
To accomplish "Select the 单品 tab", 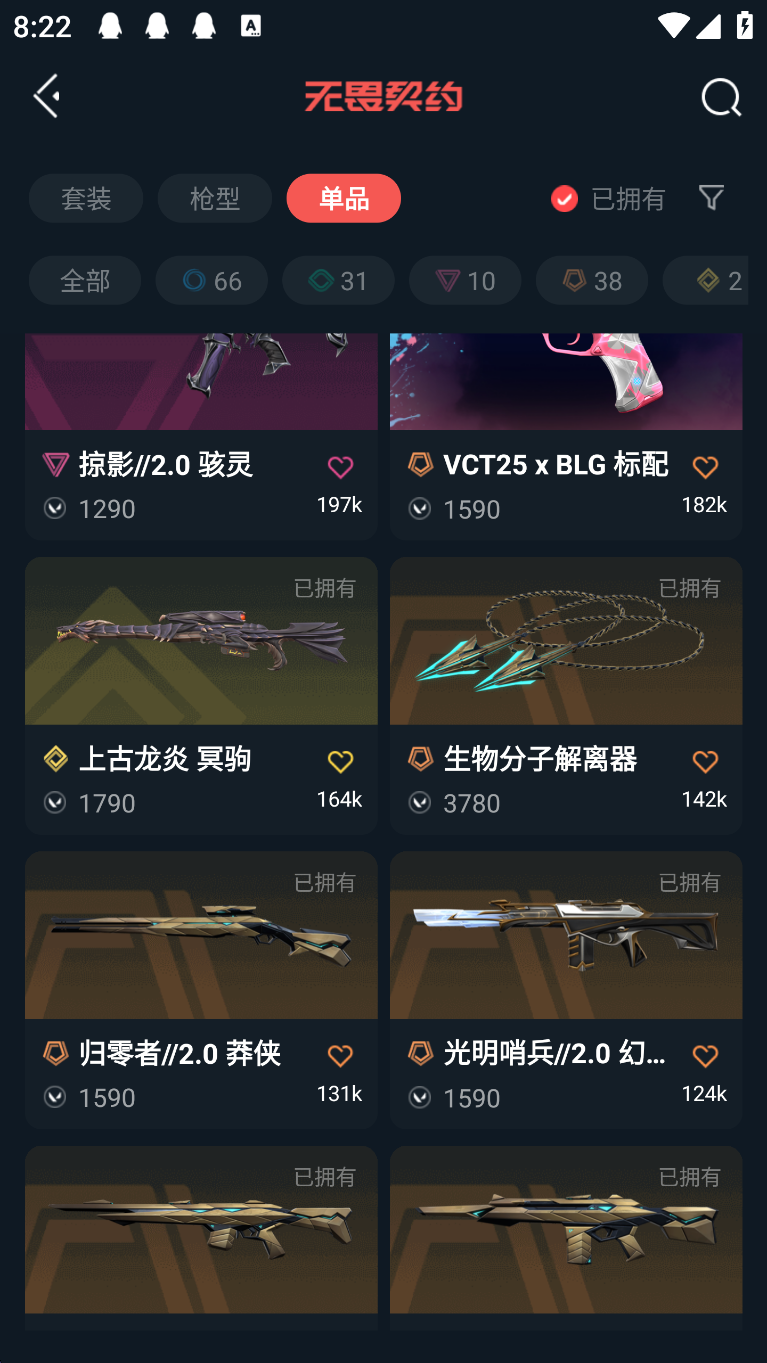I will 343,198.
